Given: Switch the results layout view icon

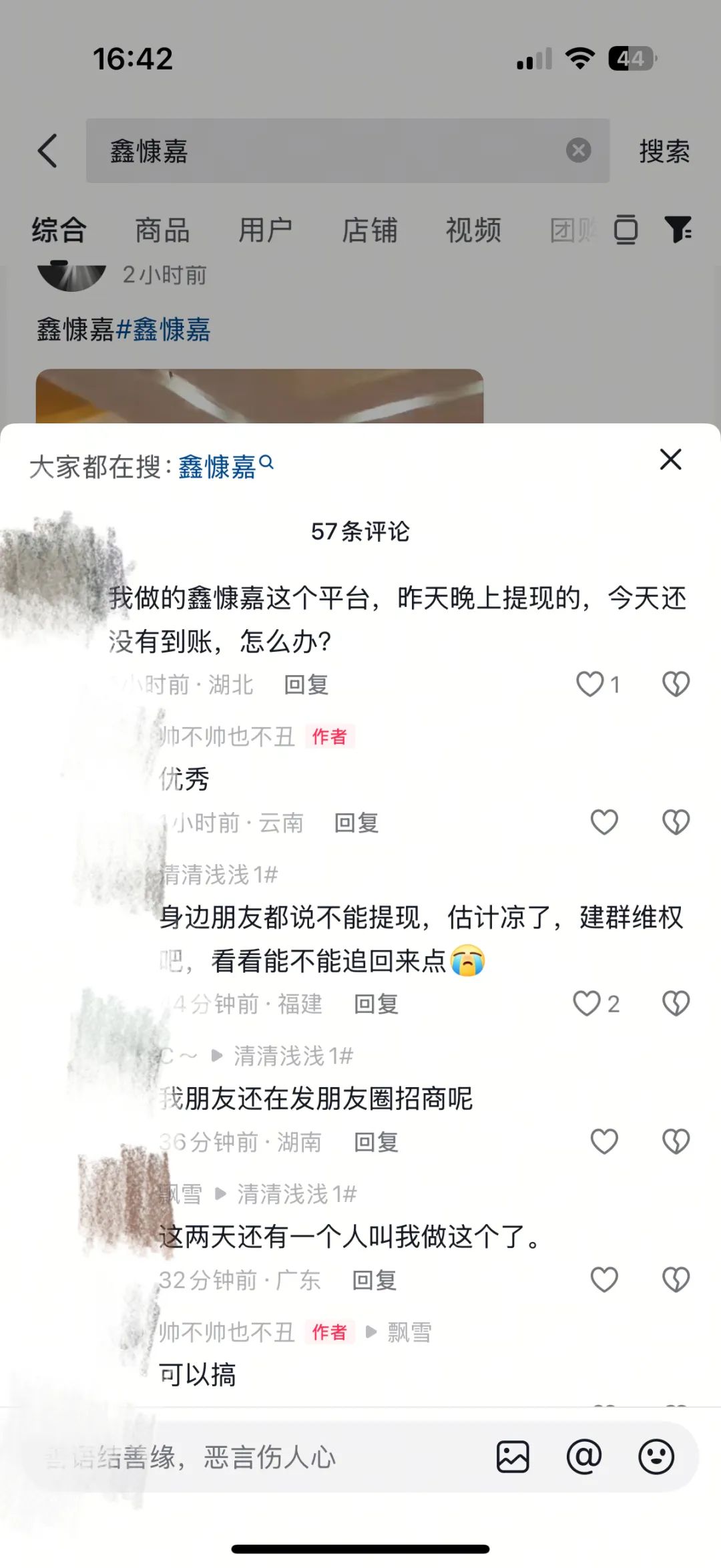Looking at the screenshot, I should [626, 230].
